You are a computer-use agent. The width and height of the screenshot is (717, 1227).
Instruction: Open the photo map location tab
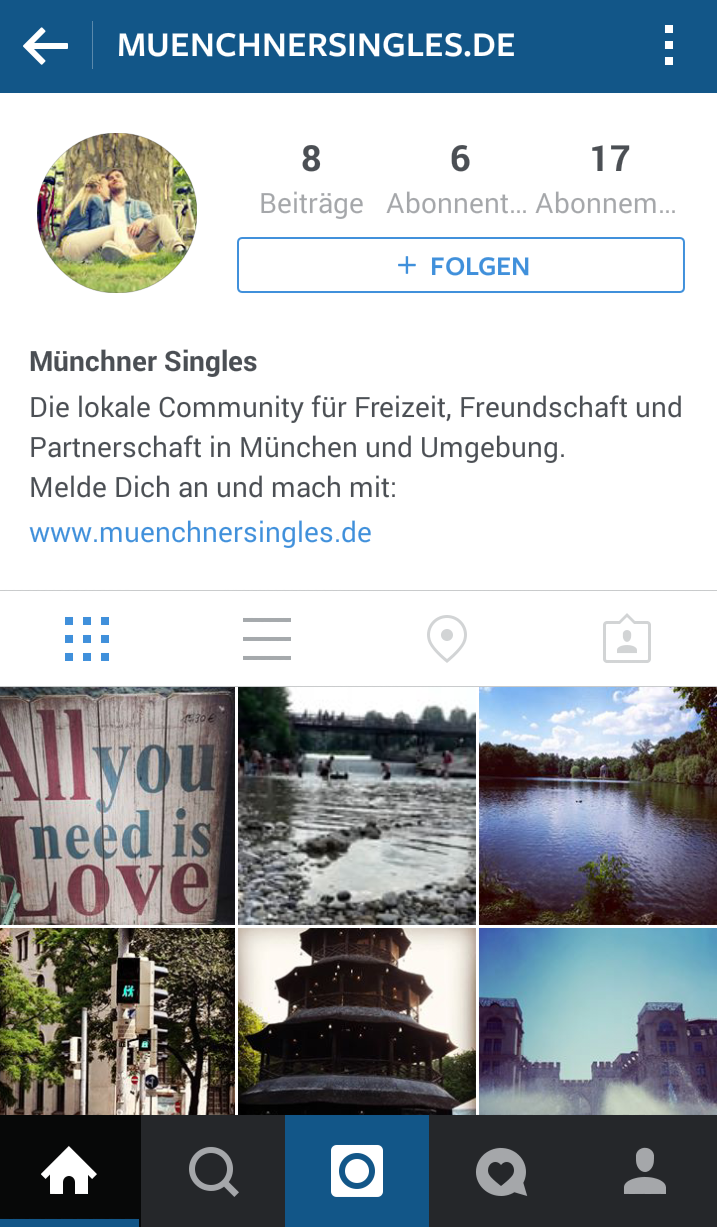(447, 638)
